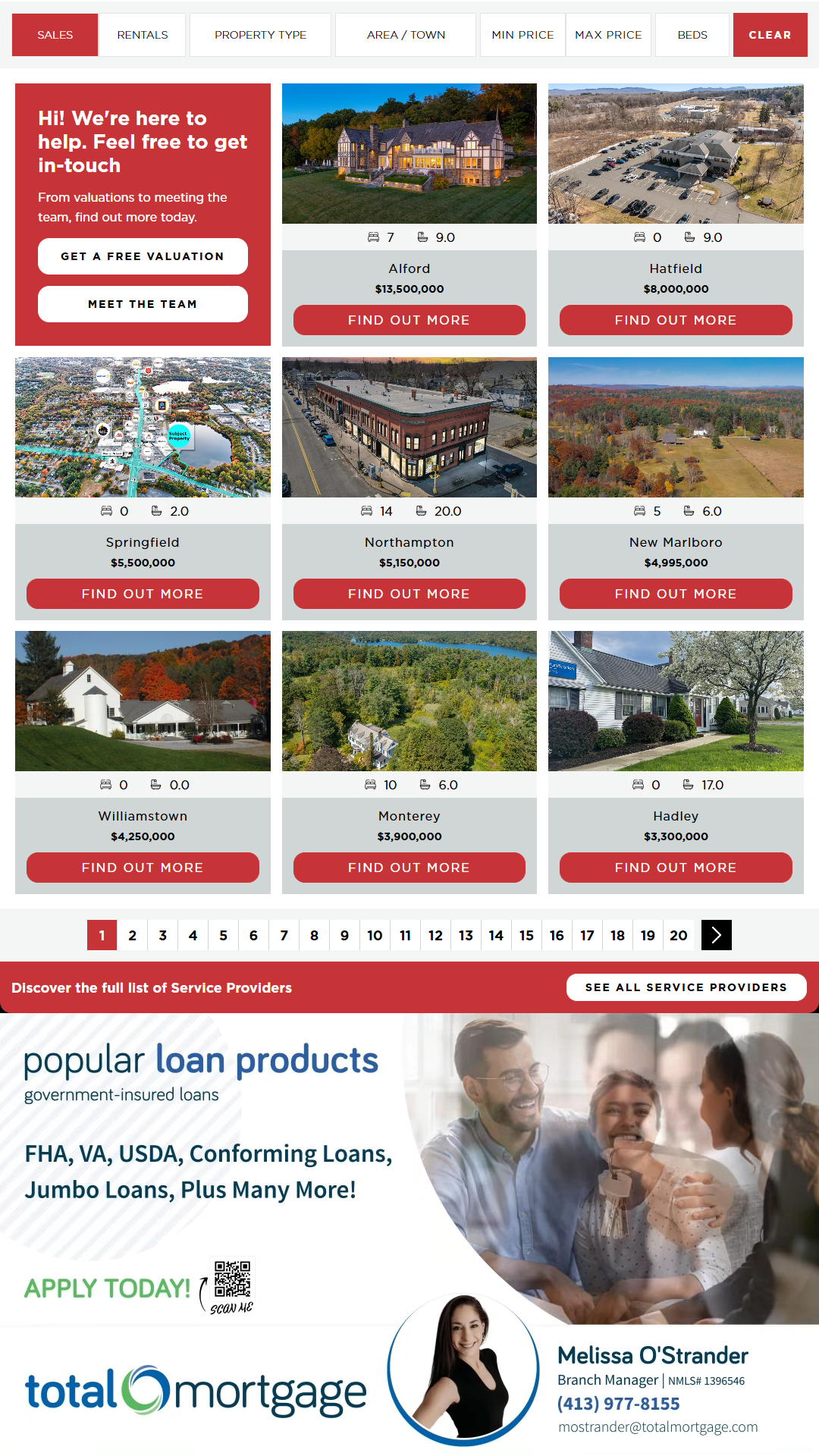Screen dimensions: 819x1456
Task: Select a Max Price filter
Action: tap(608, 35)
